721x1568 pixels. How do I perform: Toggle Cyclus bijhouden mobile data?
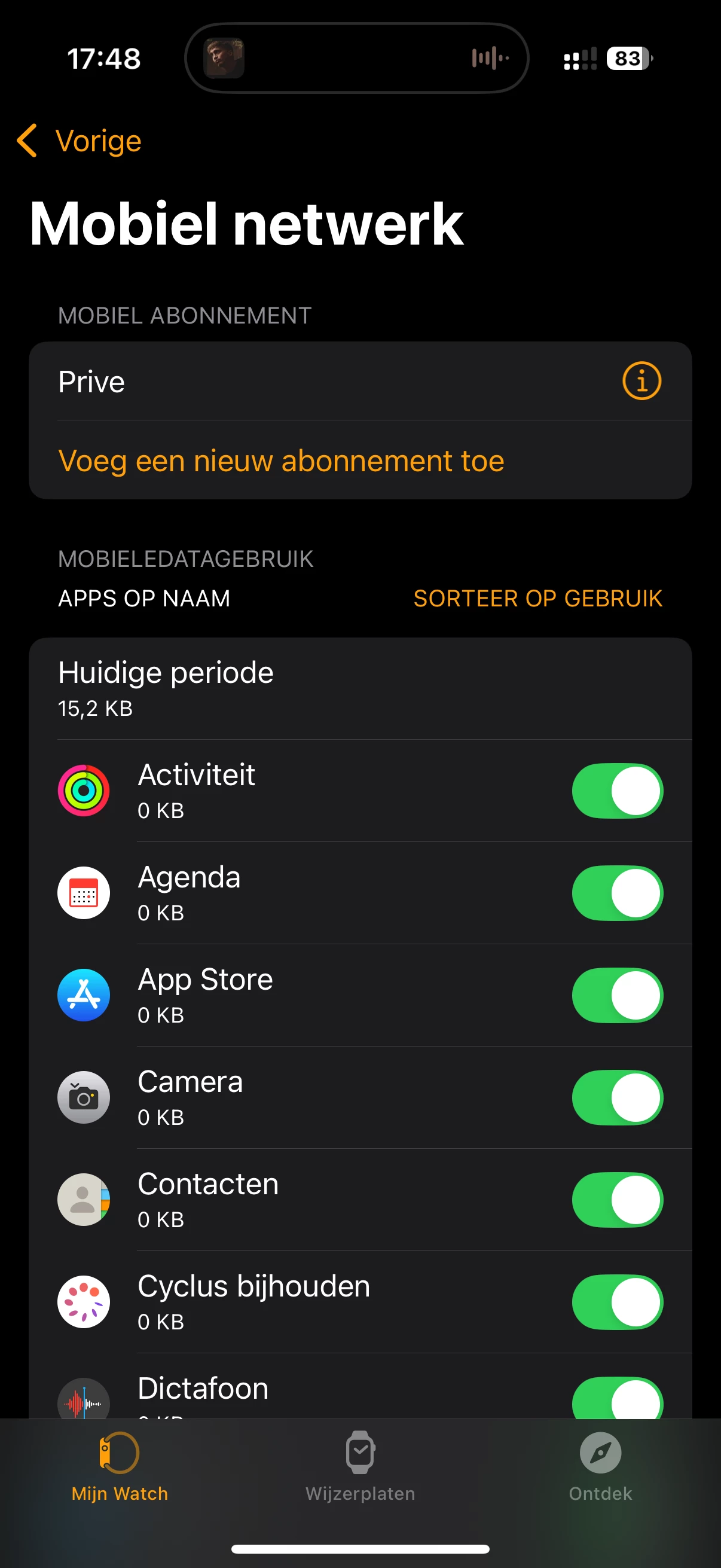[x=617, y=1302]
